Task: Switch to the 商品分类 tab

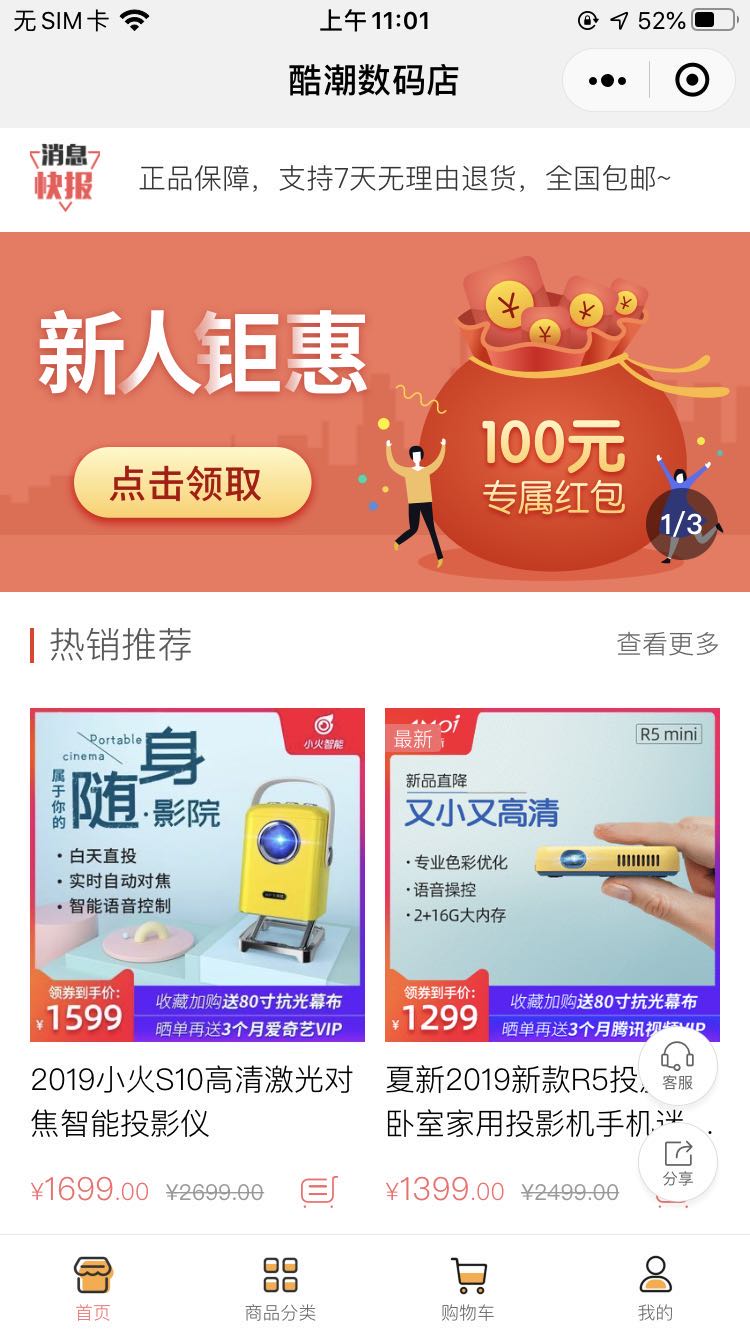Action: [280, 1289]
